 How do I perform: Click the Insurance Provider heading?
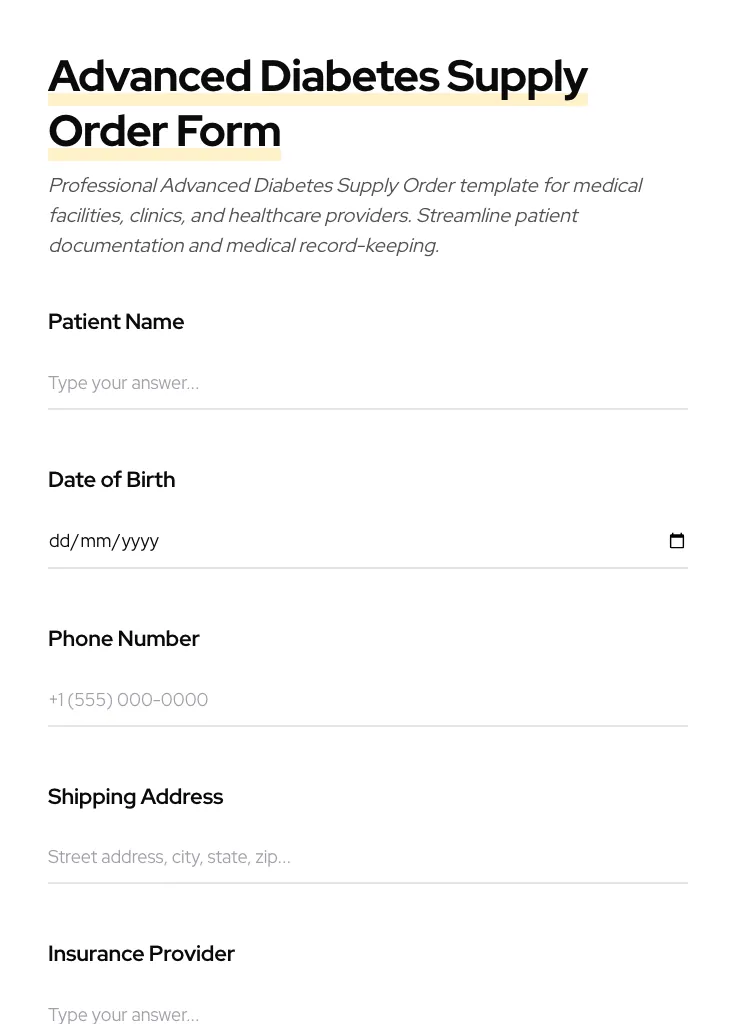click(x=141, y=953)
